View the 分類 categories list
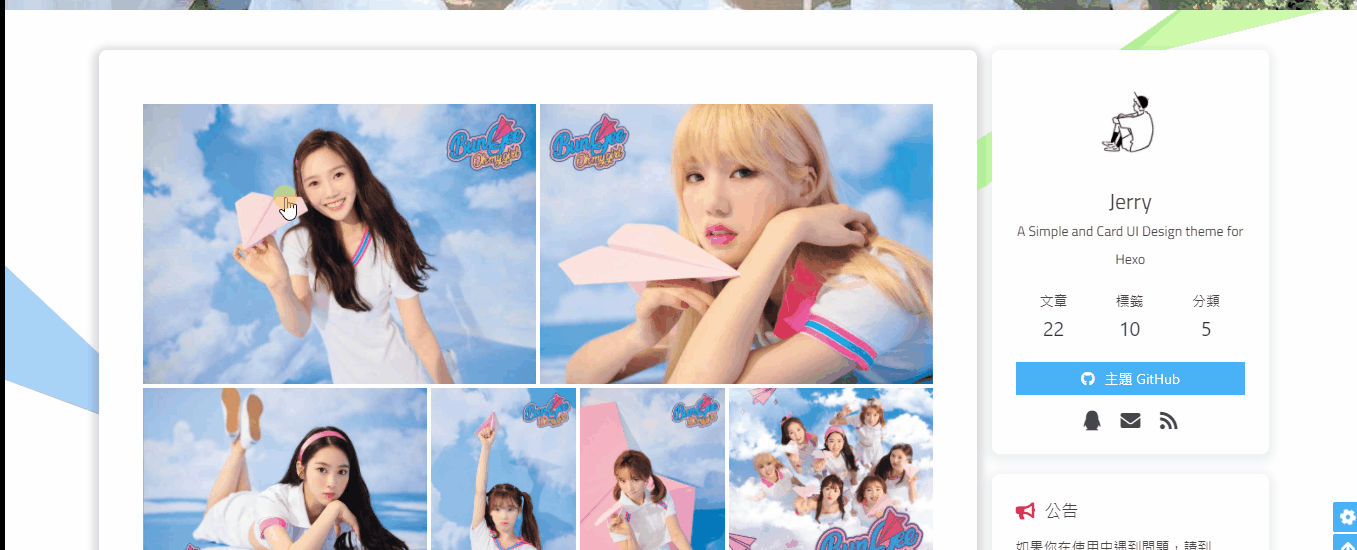The width and height of the screenshot is (1357, 550). [1206, 316]
